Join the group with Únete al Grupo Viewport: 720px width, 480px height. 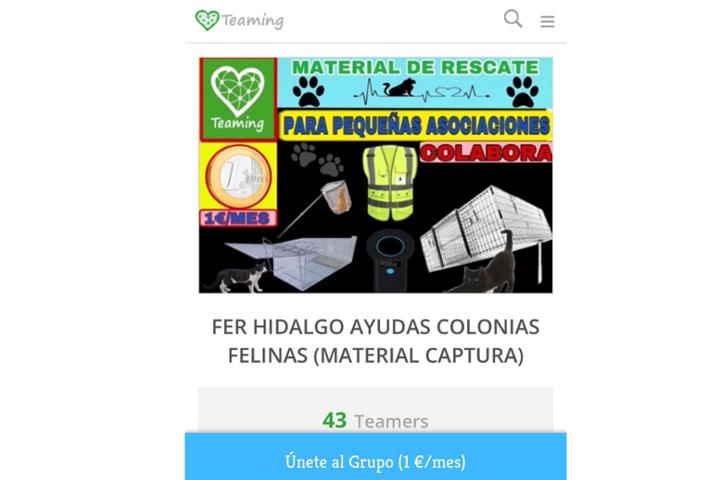pyautogui.click(x=375, y=461)
